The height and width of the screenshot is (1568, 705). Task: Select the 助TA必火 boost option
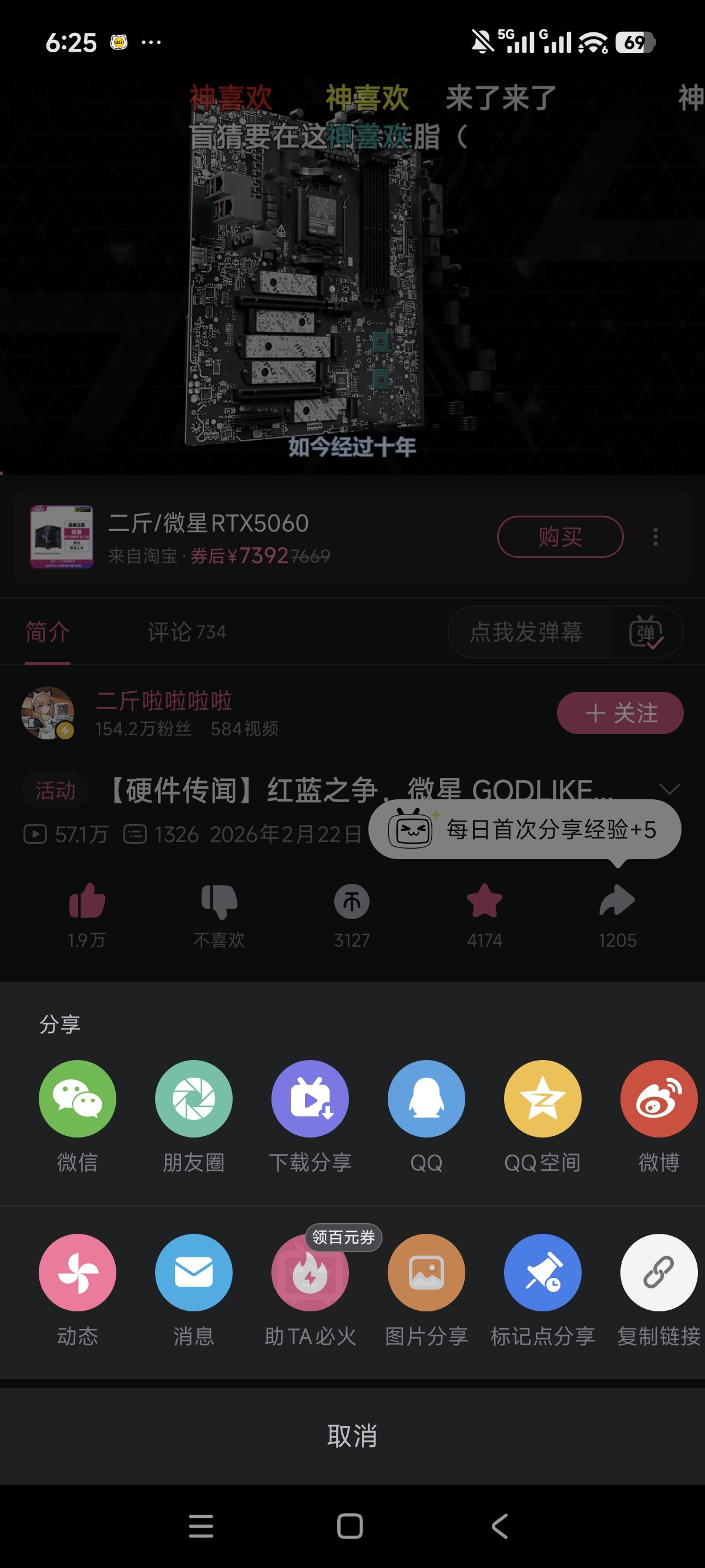310,1272
